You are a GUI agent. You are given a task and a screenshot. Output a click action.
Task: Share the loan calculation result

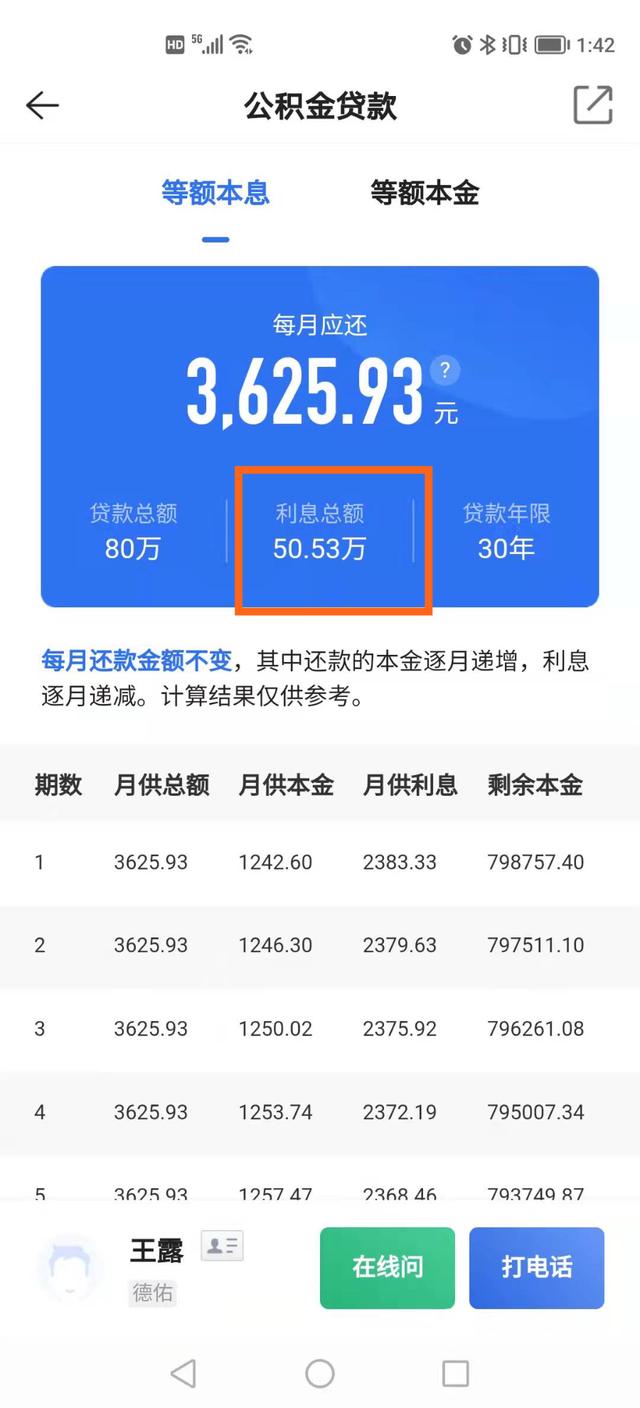tap(592, 105)
